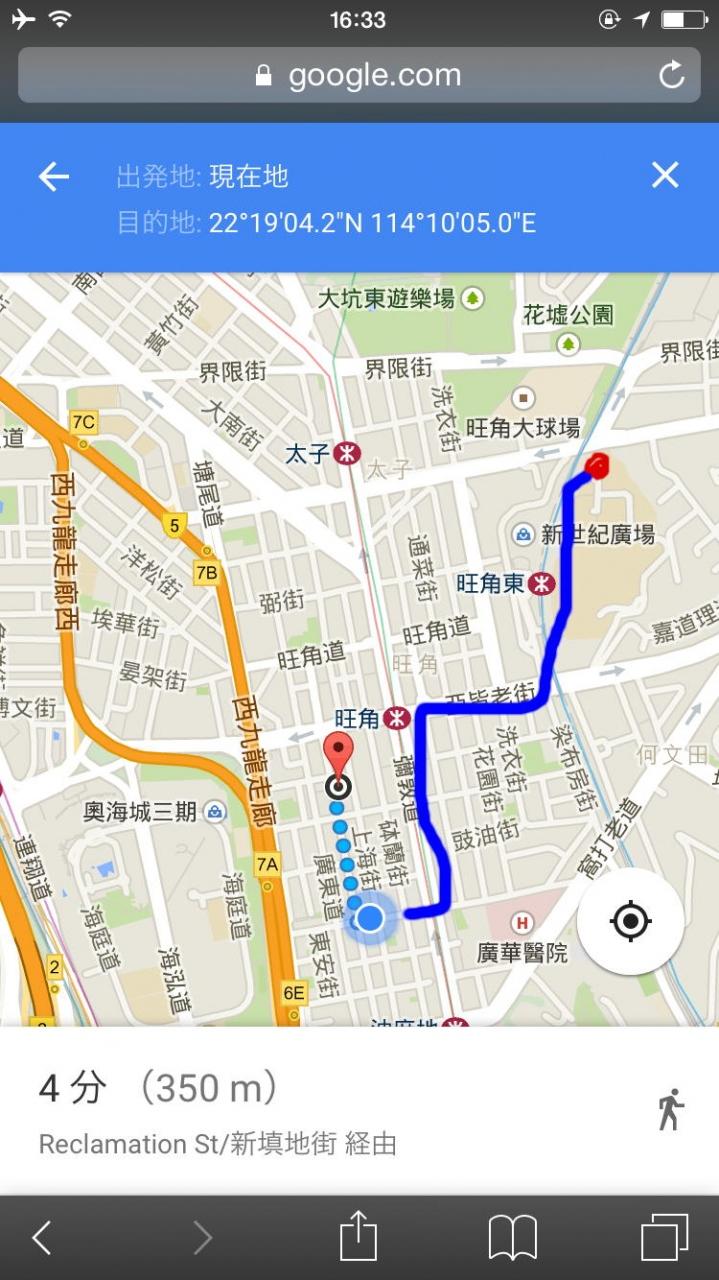Go back in Safari browser history
This screenshot has width=719, height=1280.
tap(42, 1238)
